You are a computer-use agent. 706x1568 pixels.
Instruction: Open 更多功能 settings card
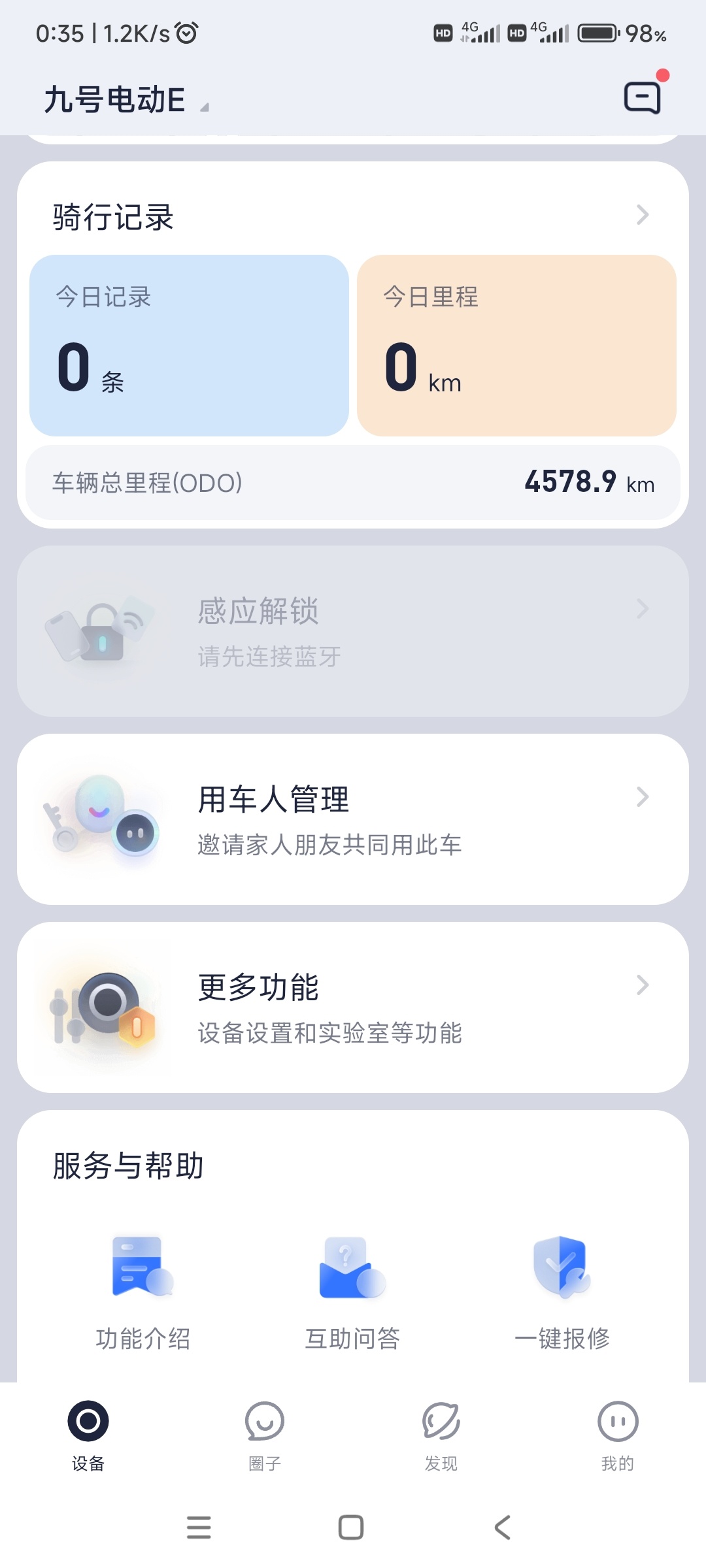click(x=353, y=1007)
